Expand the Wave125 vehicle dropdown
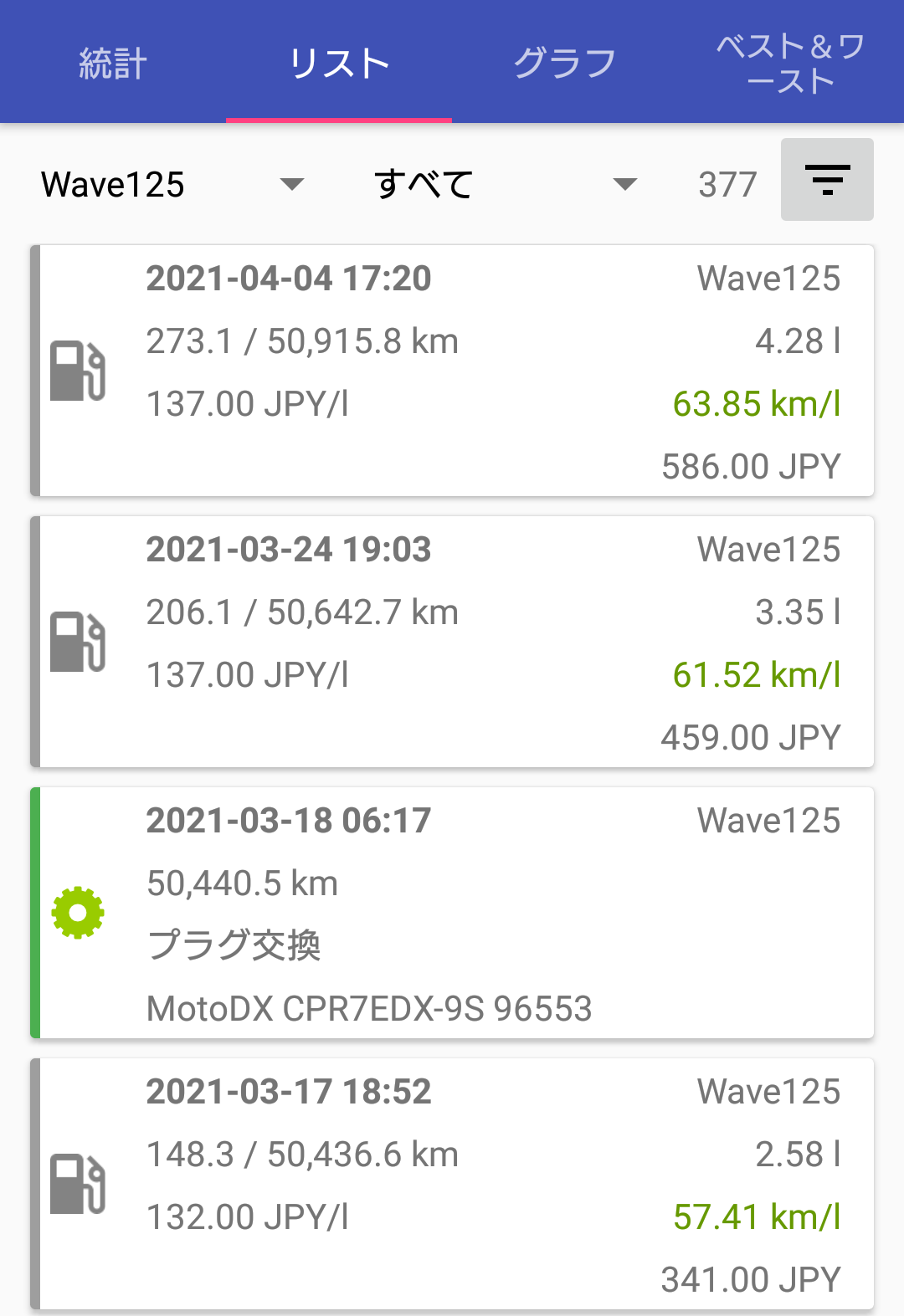Screen dimensions: 904x1316 pos(172,184)
